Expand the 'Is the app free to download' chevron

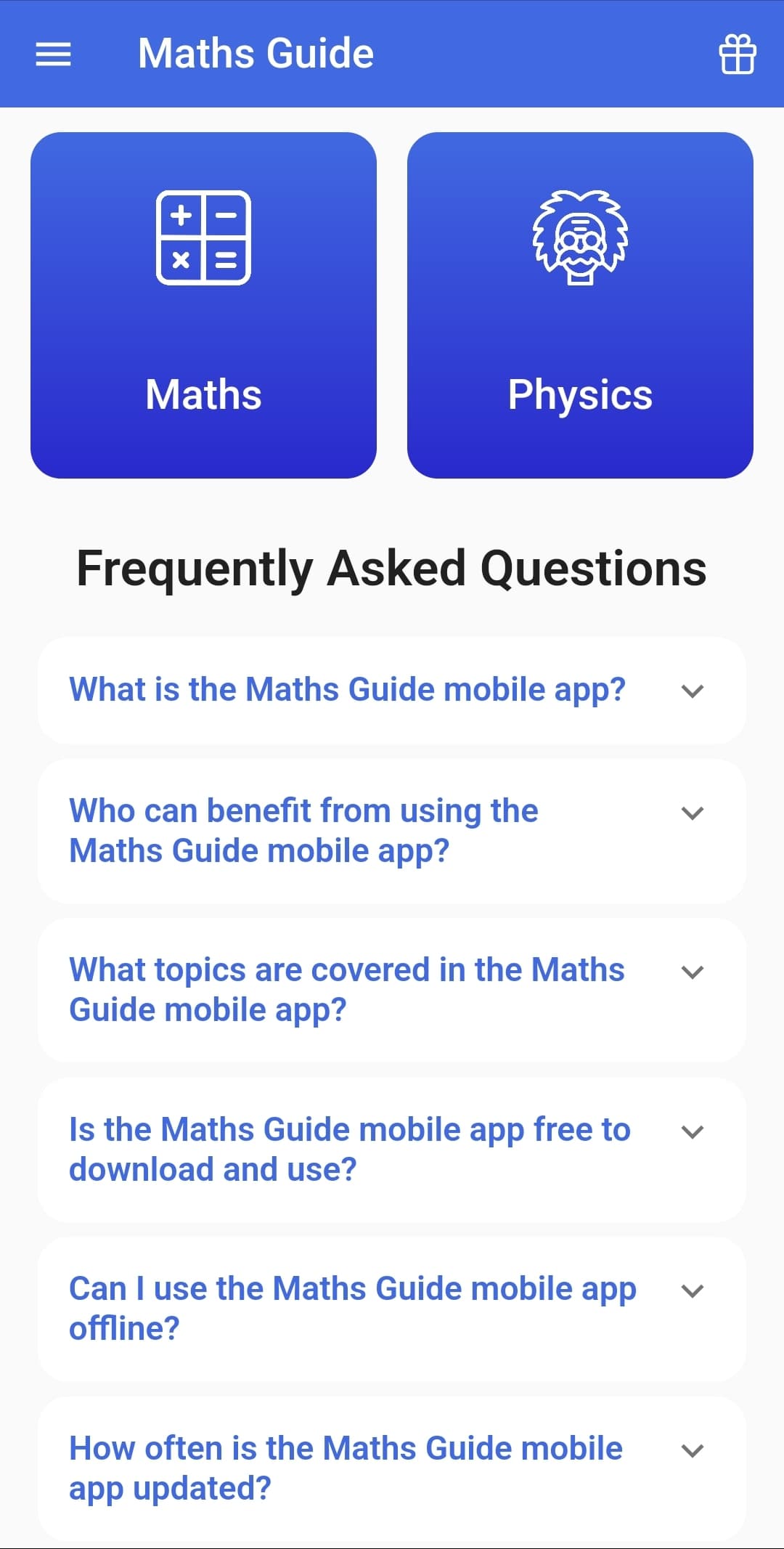(x=693, y=1130)
